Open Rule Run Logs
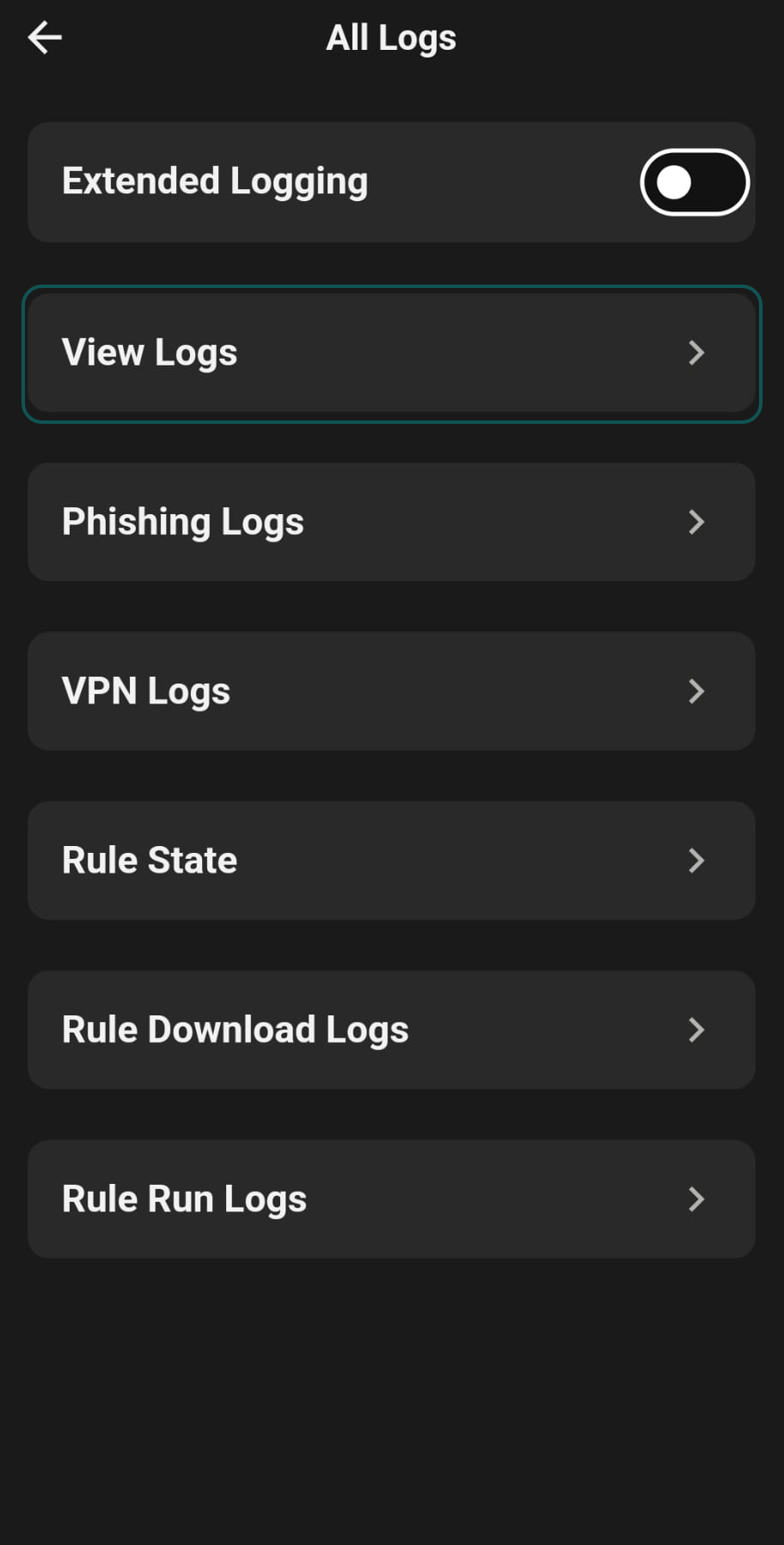Screen dimensions: 784x1545 point(392,1199)
